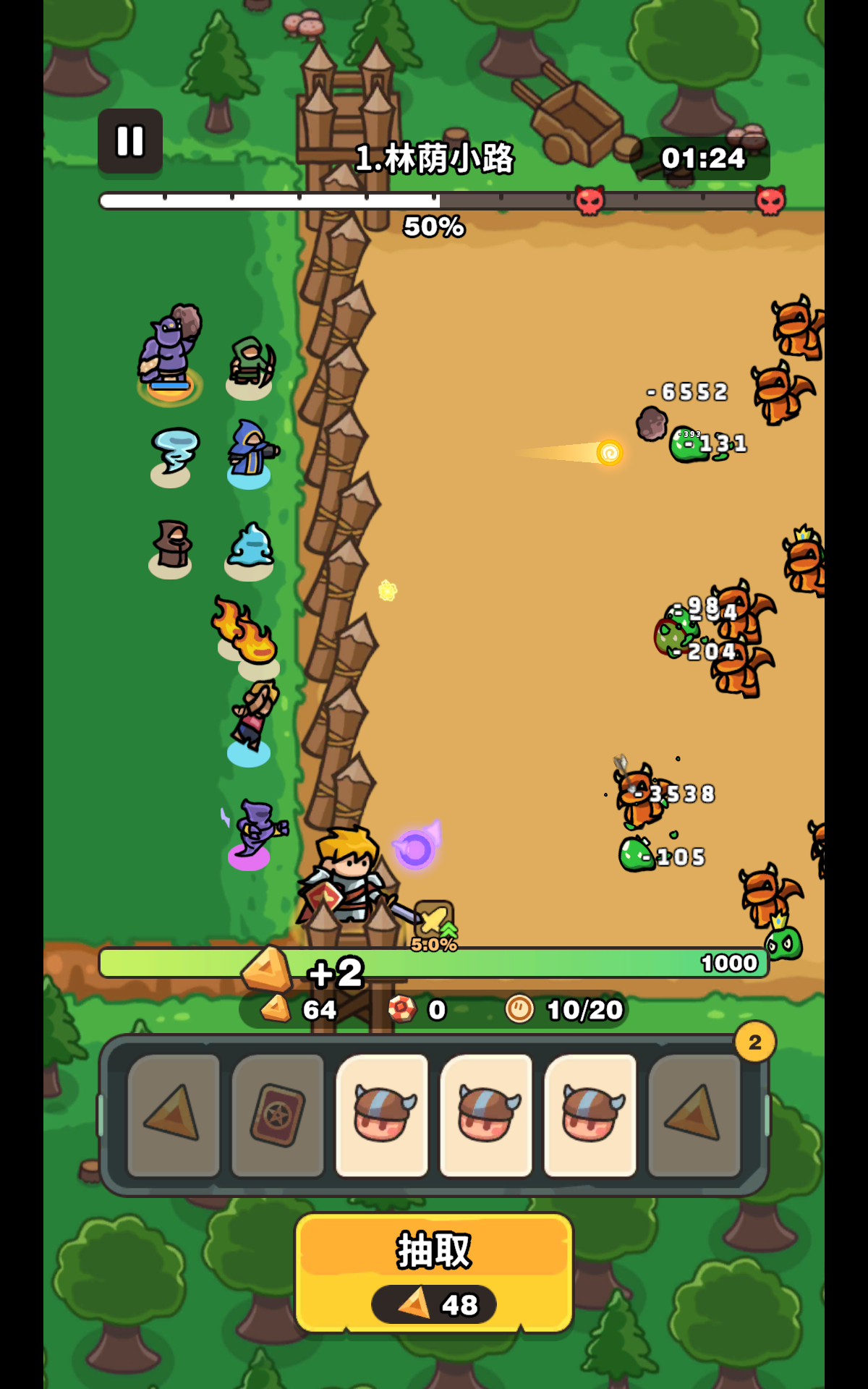Screen dimensions: 868x1389
Task: Select the blue slime unit
Action: (250, 546)
